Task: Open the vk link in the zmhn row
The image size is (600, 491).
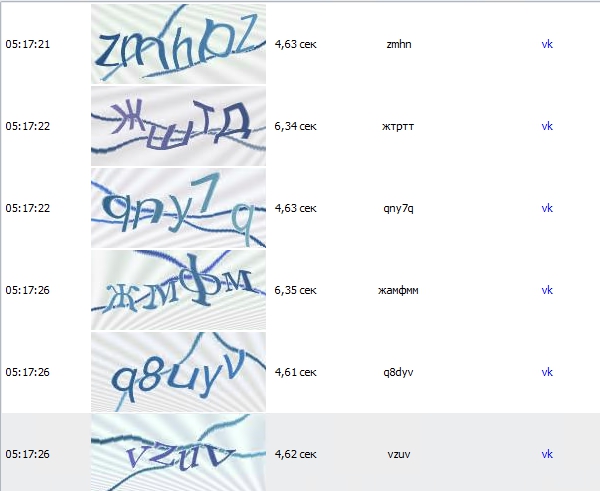Action: point(547,44)
